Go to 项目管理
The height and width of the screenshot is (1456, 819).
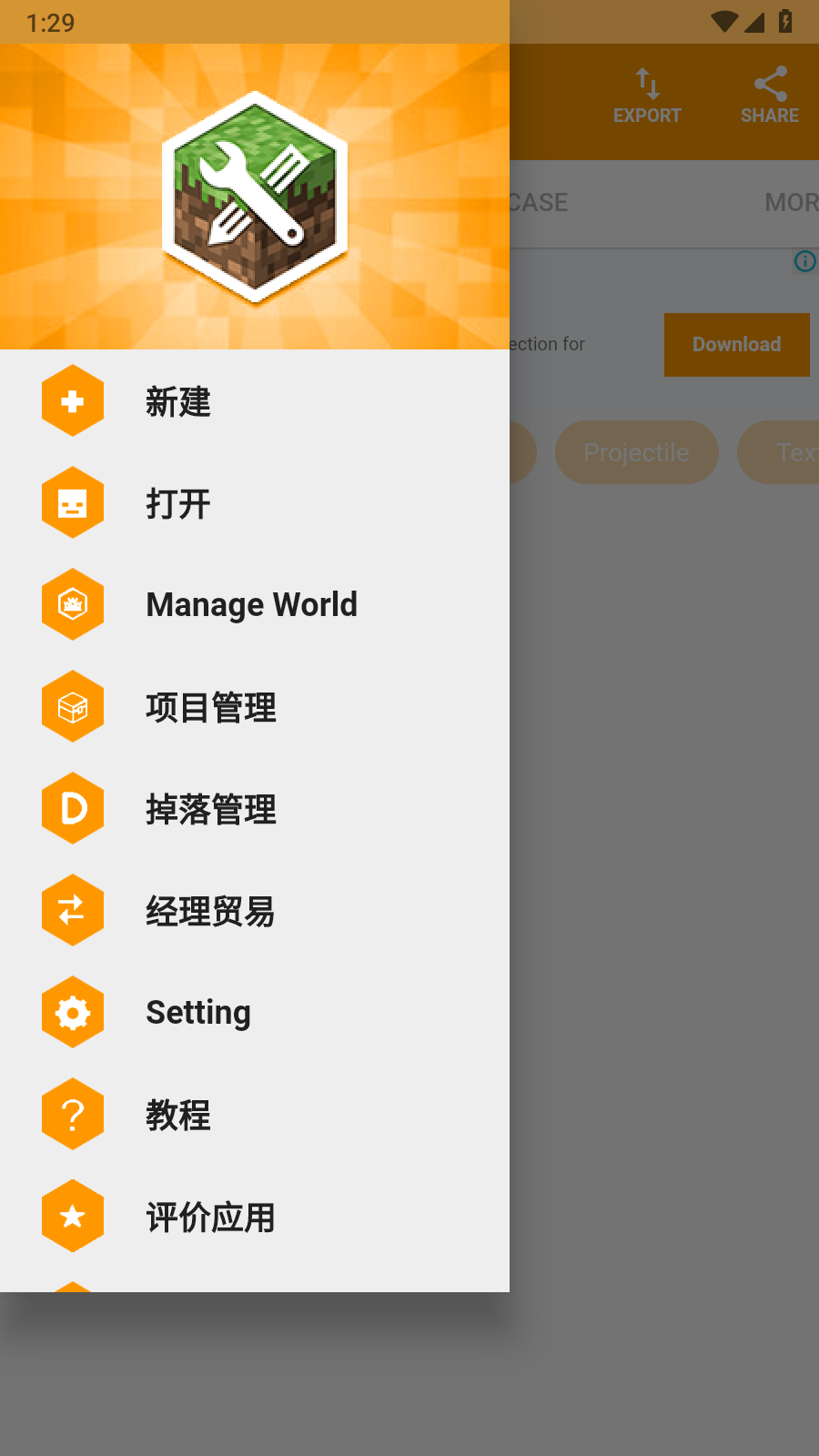pos(210,707)
